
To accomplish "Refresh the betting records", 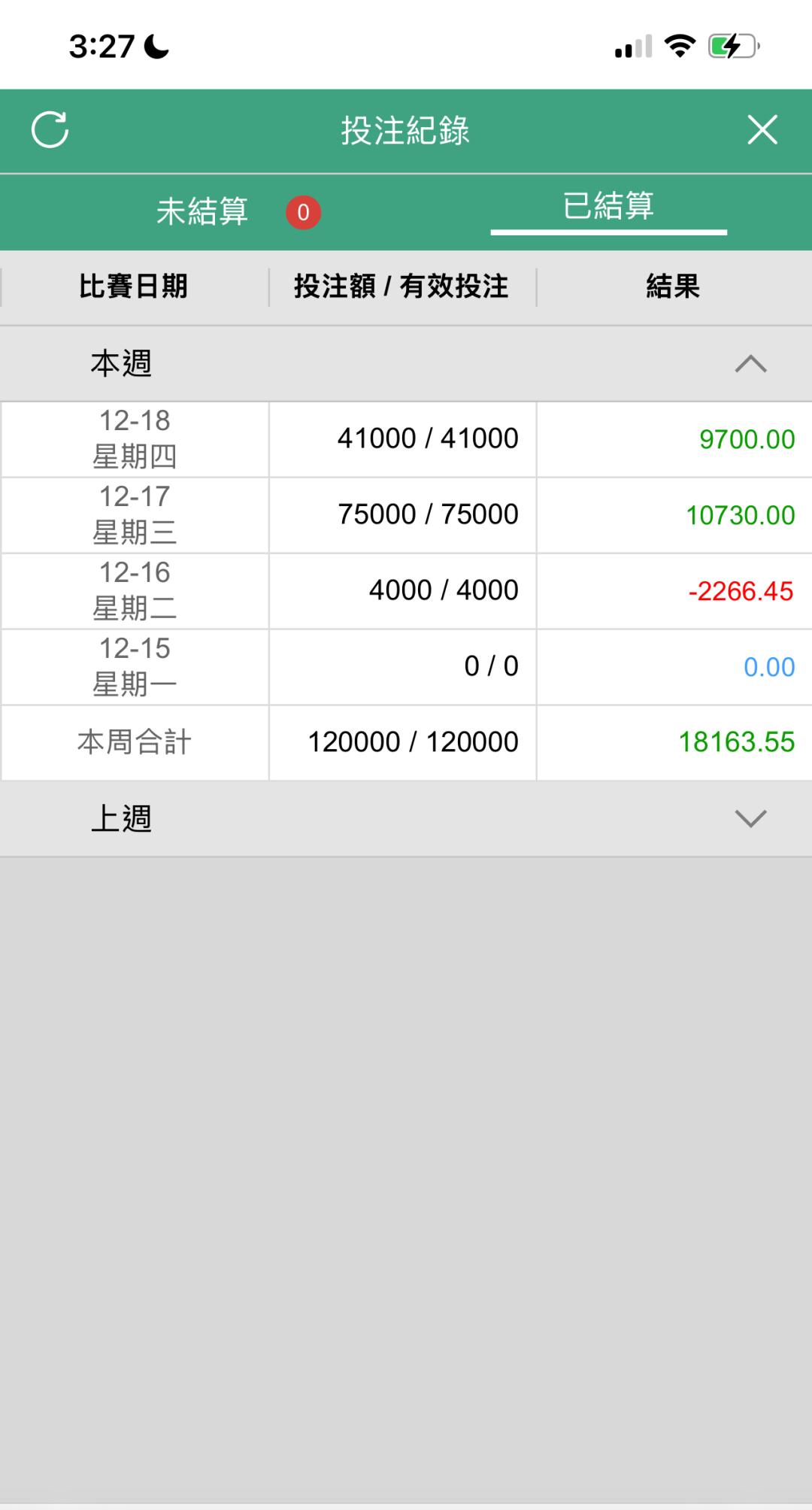I will point(50,130).
